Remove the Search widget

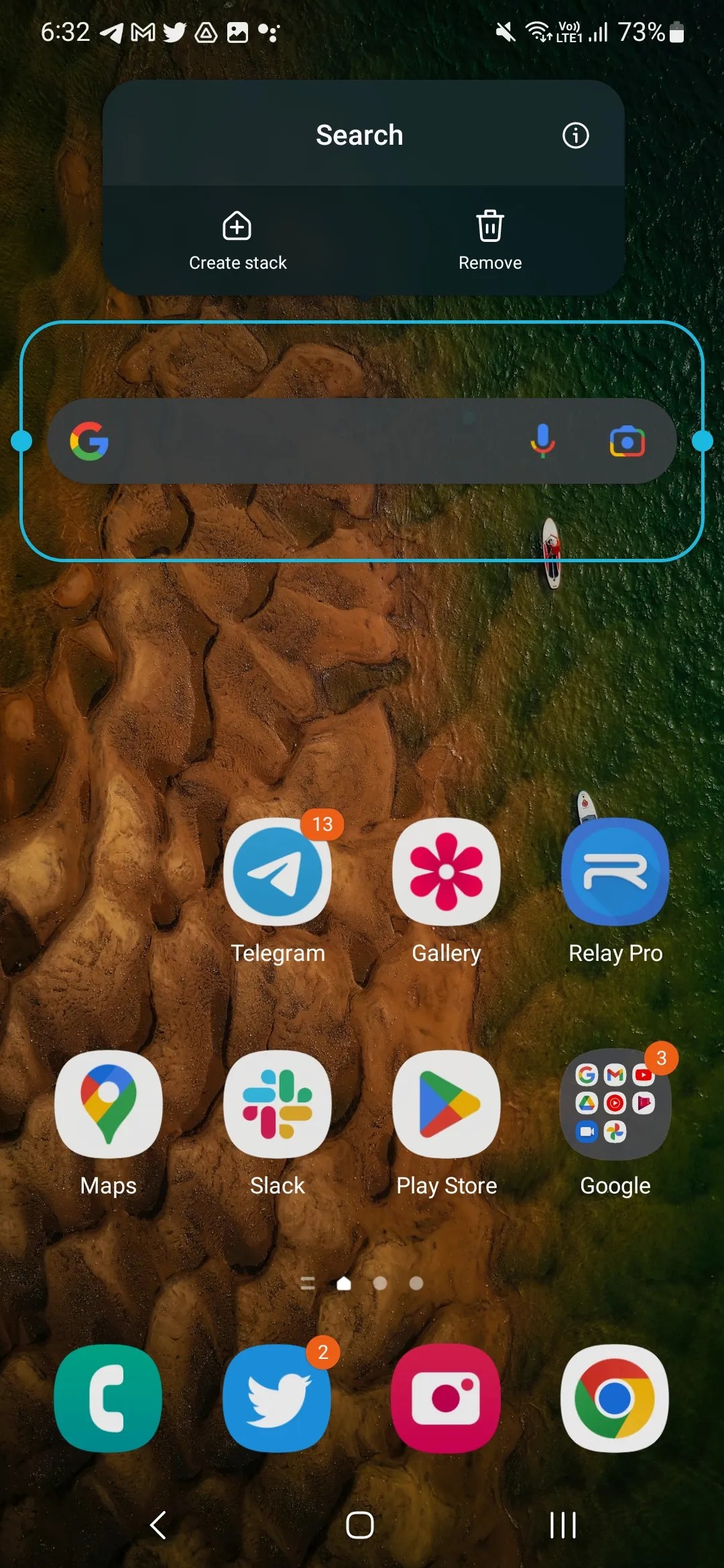pyautogui.click(x=490, y=240)
